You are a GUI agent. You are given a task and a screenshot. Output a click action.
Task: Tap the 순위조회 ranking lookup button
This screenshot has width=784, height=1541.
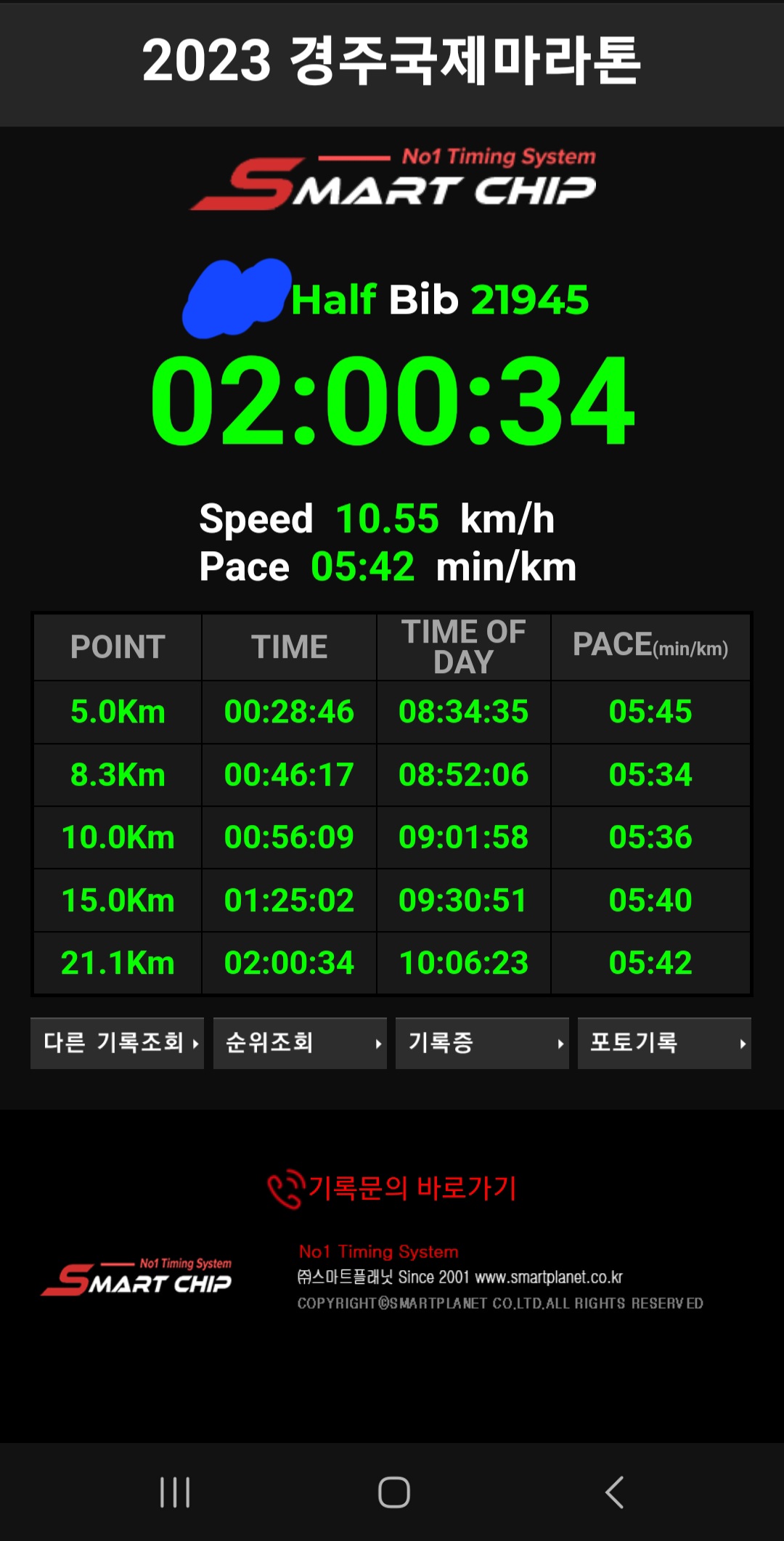[x=300, y=1043]
